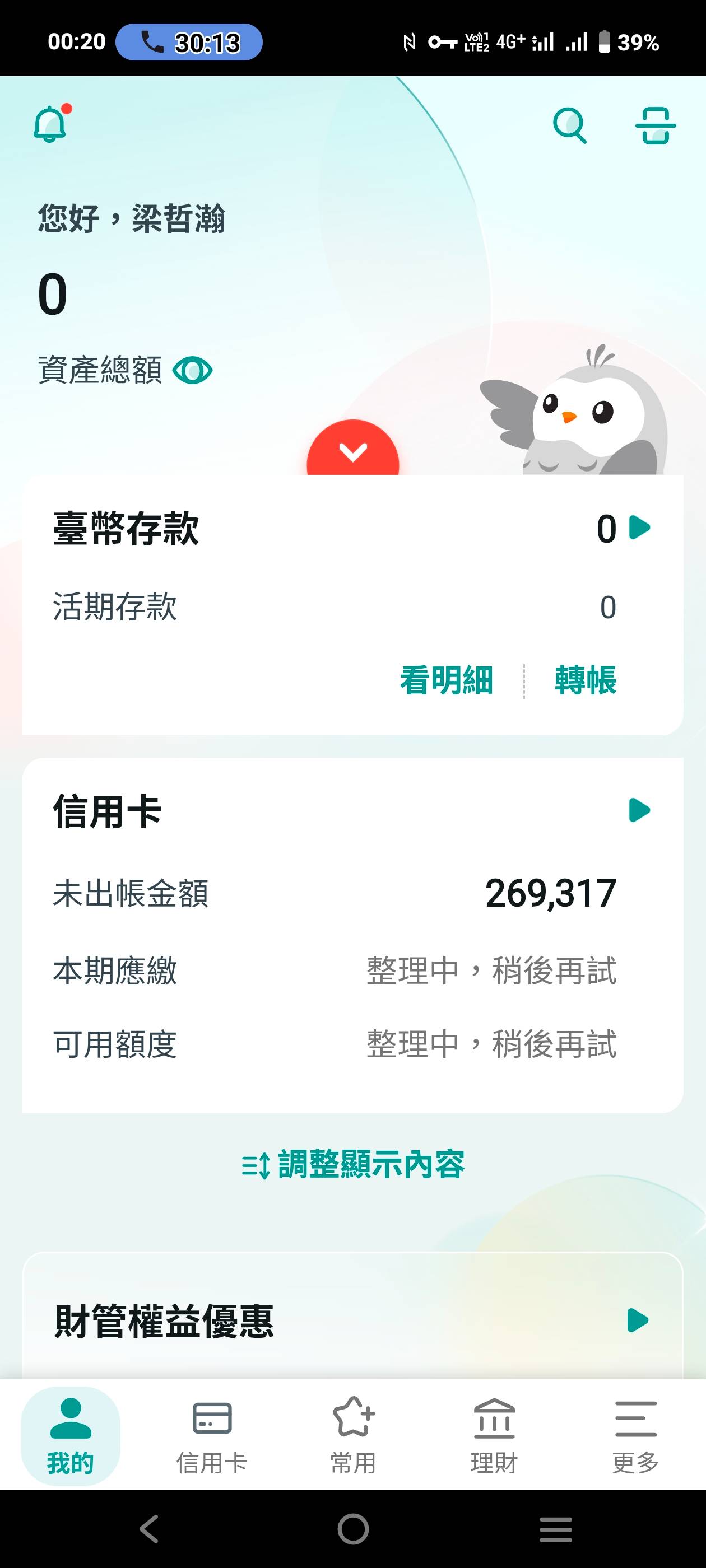Toggle visibility of 資產總額 amount
This screenshot has height=1568, width=706.
(x=193, y=370)
